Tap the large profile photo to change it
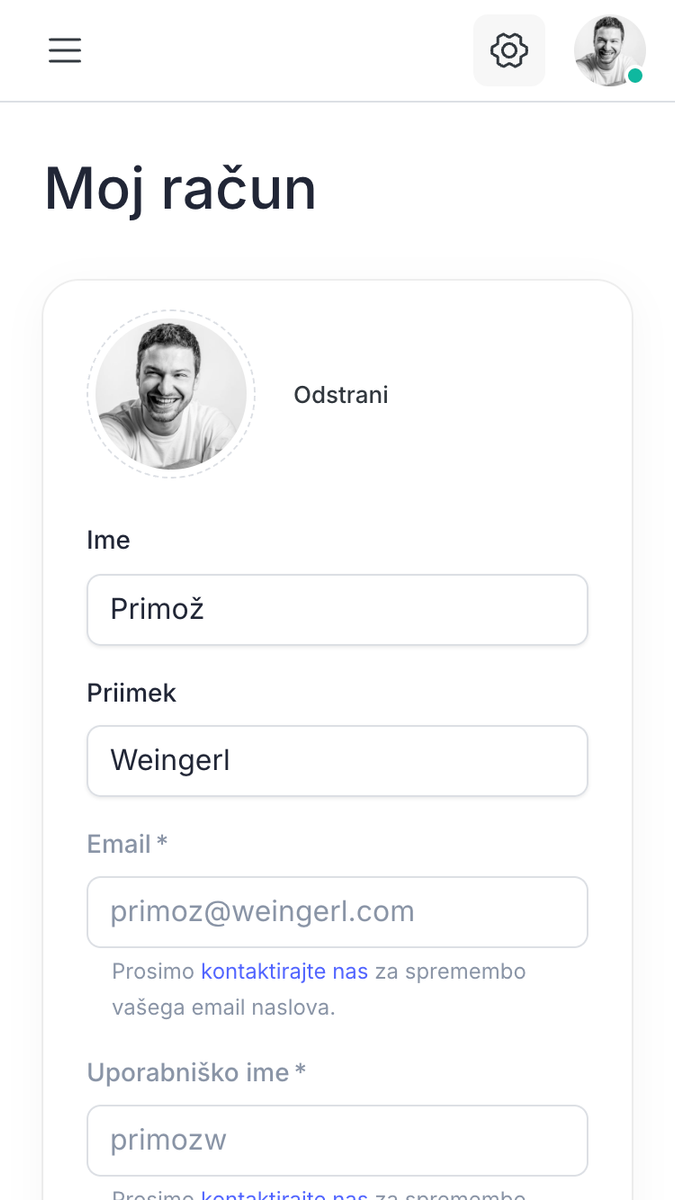The width and height of the screenshot is (675, 1200). [171, 394]
